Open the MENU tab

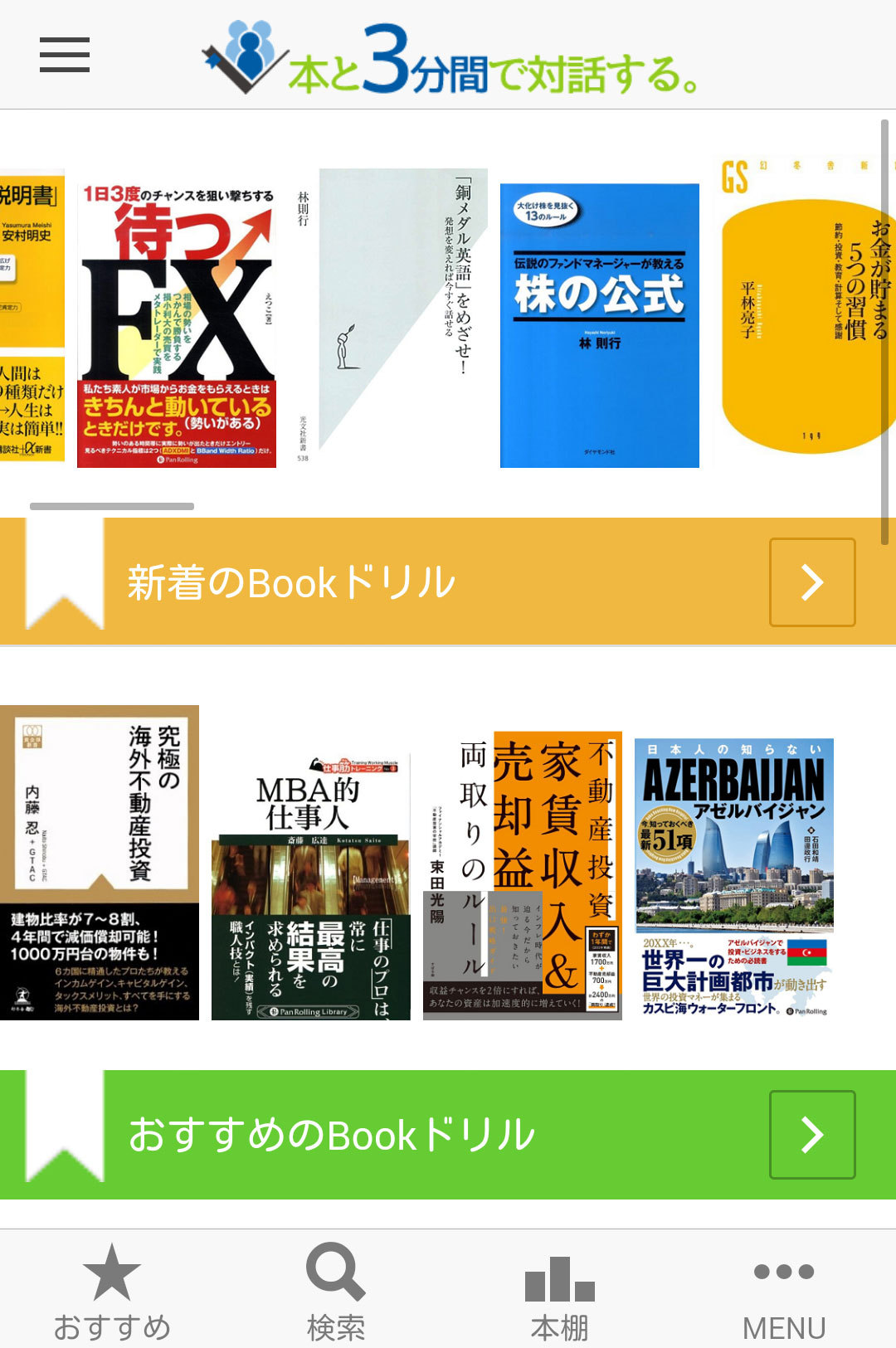coord(784,1291)
